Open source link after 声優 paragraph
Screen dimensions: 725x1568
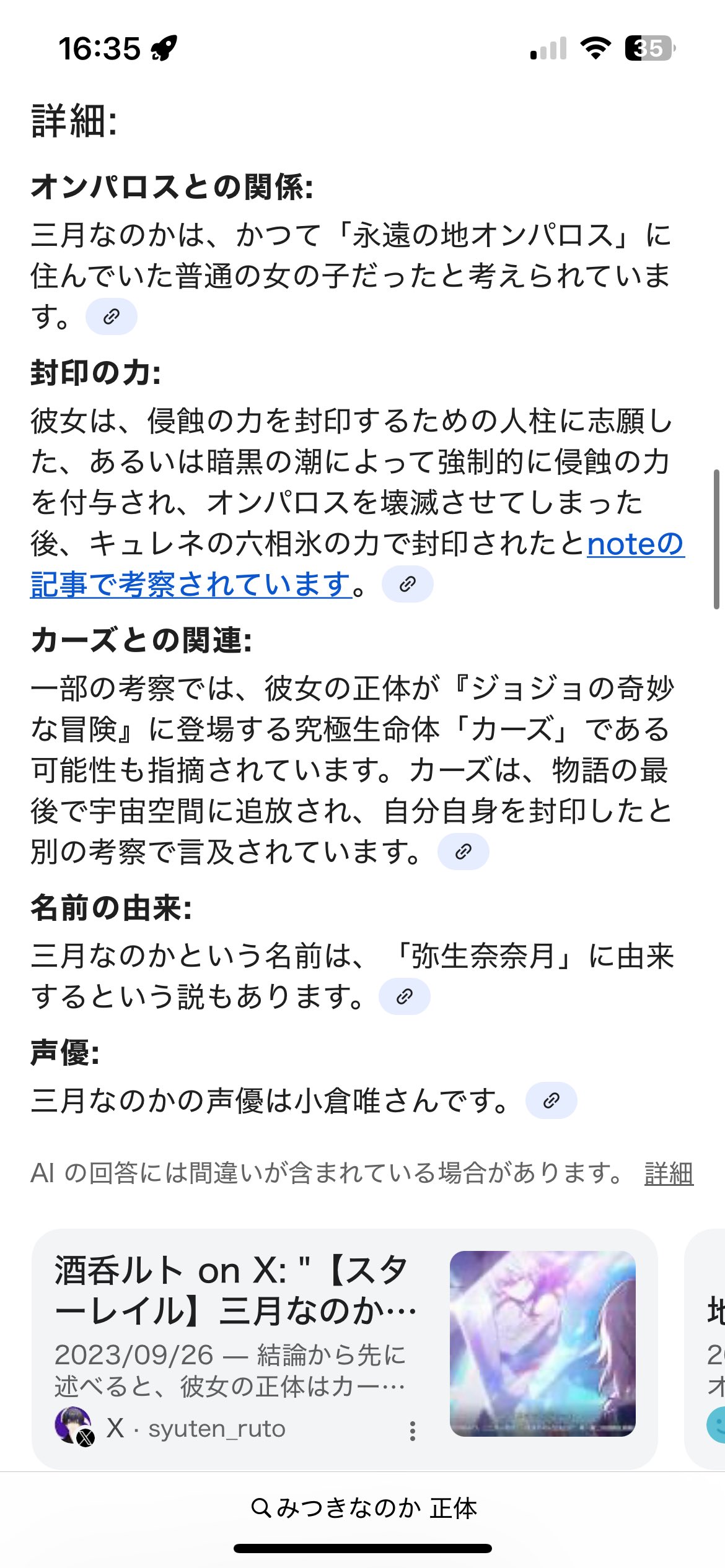point(551,1100)
